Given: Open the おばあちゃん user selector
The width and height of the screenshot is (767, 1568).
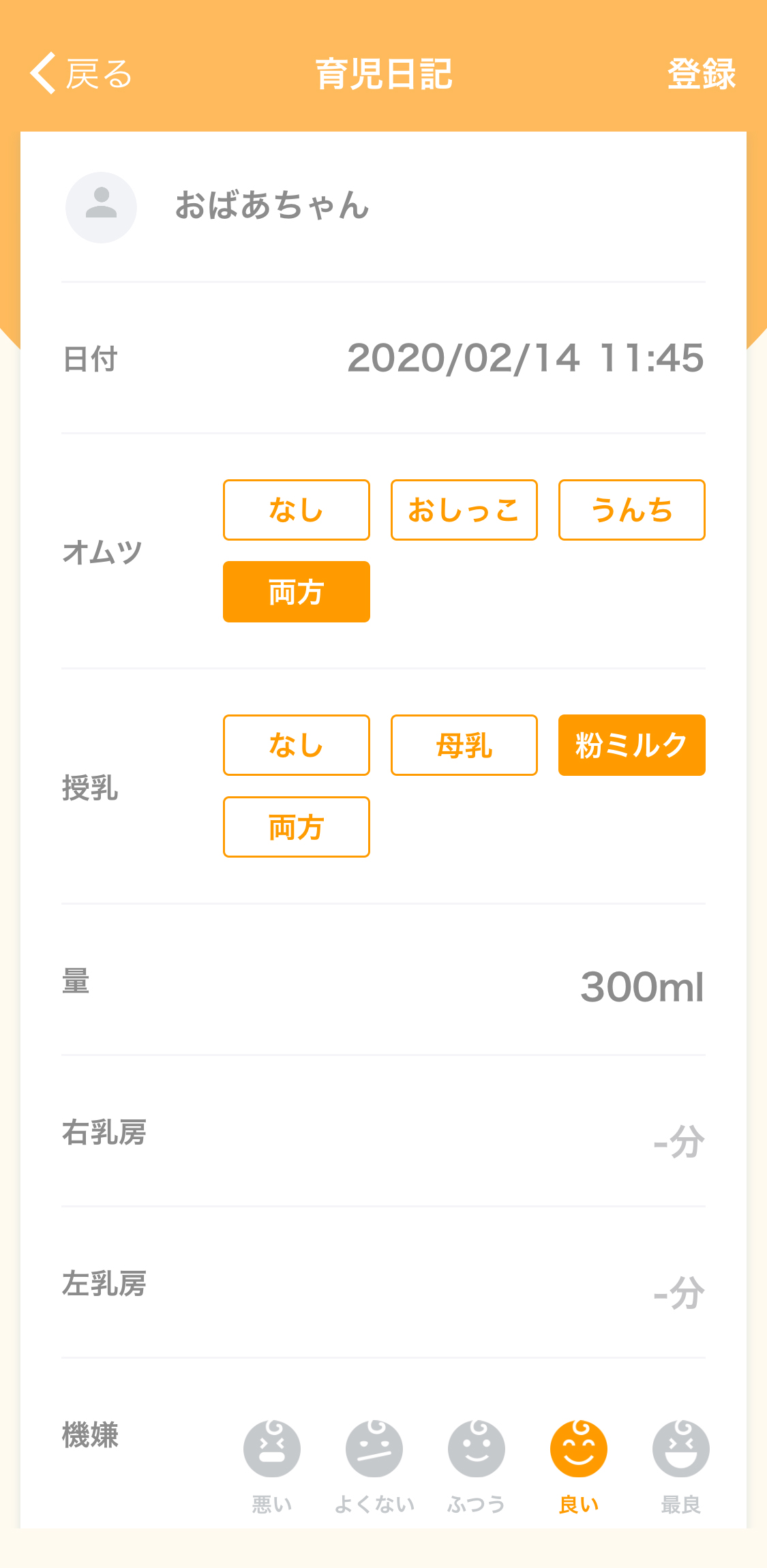Looking at the screenshot, I should click(x=383, y=207).
